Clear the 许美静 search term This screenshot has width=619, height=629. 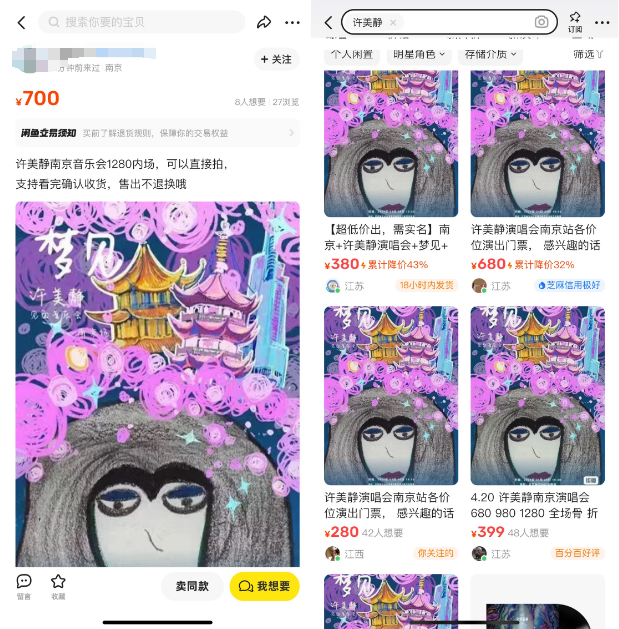[392, 22]
